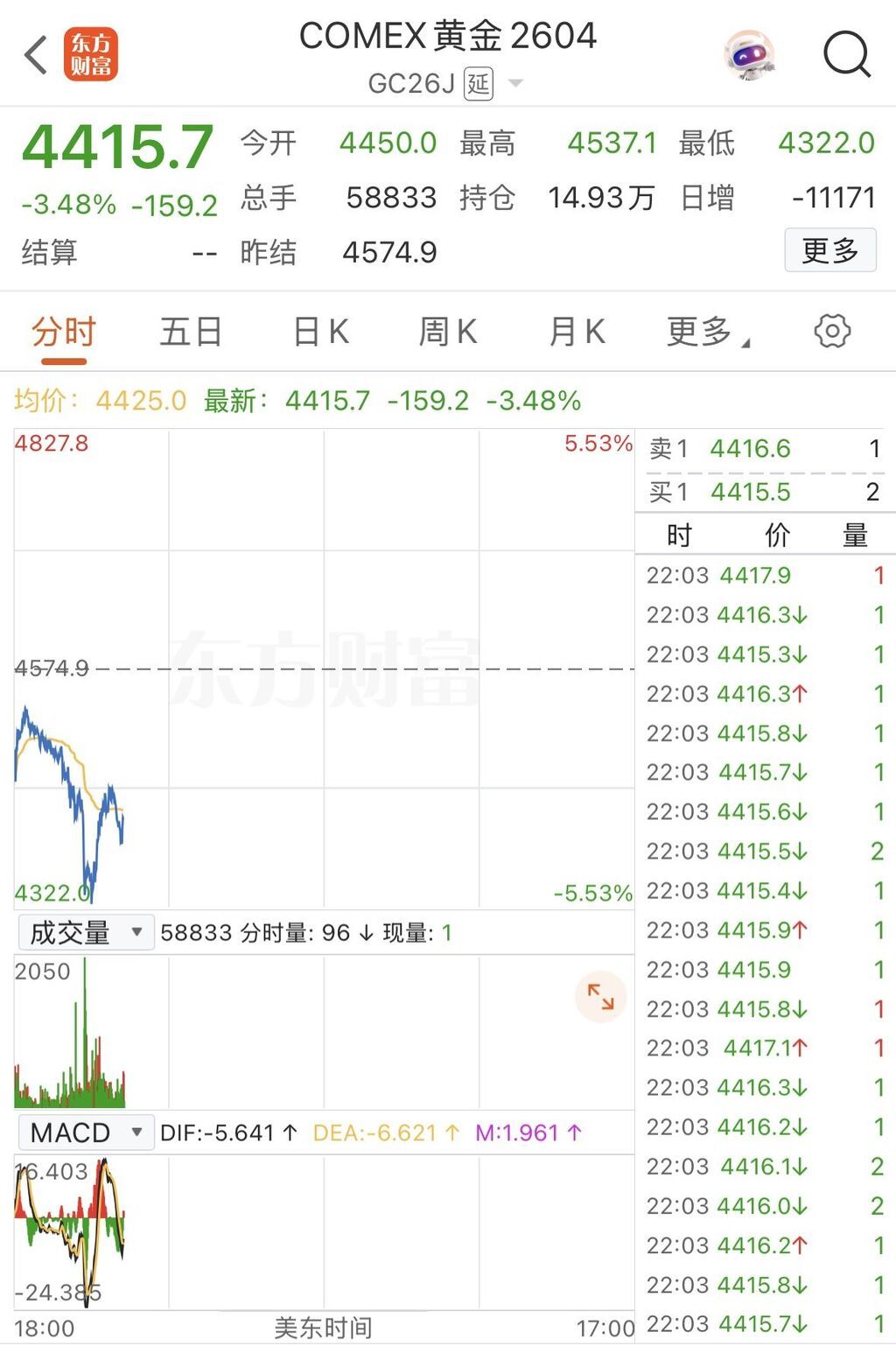Image resolution: width=896 pixels, height=1353 pixels.
Task: Select the 日K chart tab
Action: point(320,333)
